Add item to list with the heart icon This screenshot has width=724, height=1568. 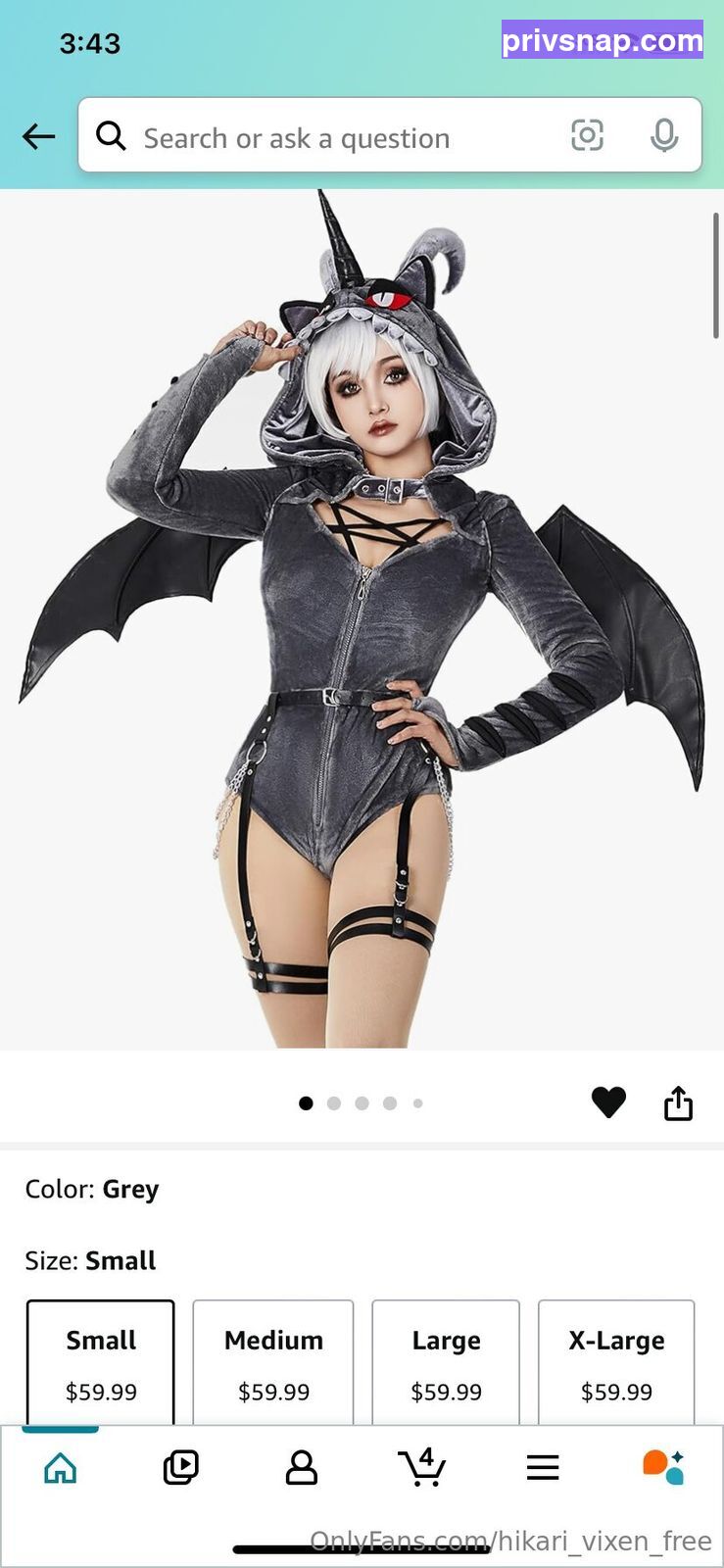pos(608,1102)
